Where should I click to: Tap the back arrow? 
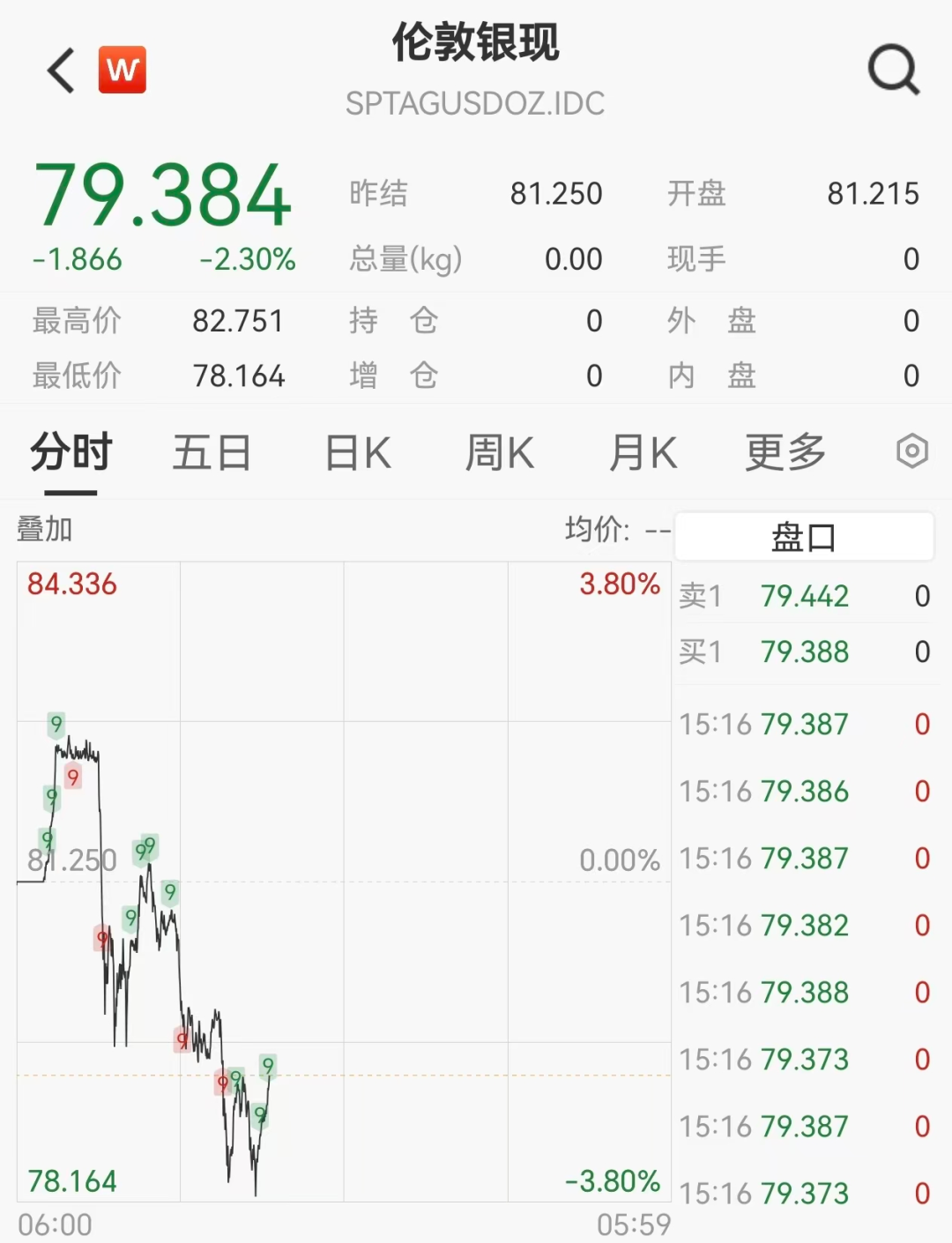(x=59, y=70)
